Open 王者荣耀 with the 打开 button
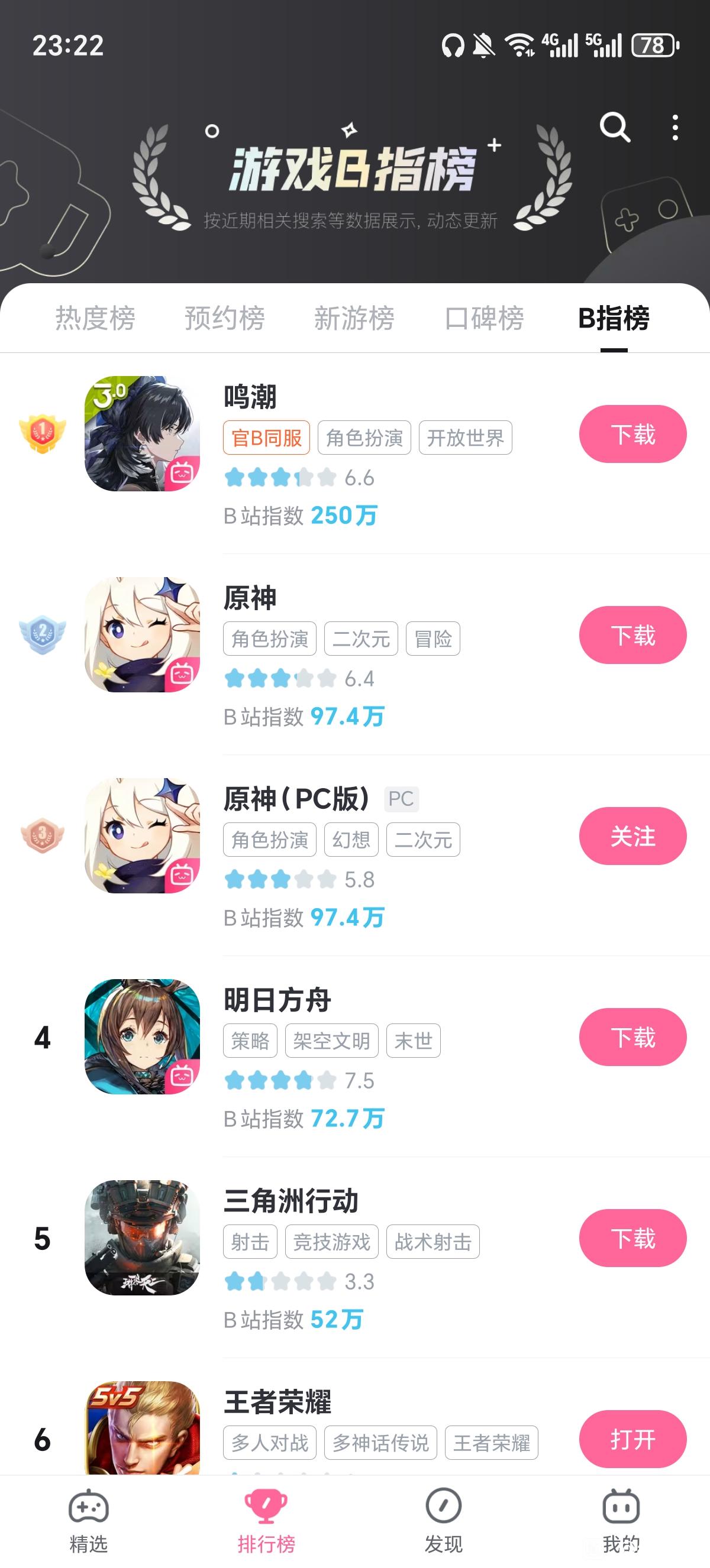This screenshot has height=1568, width=710. (x=632, y=1439)
